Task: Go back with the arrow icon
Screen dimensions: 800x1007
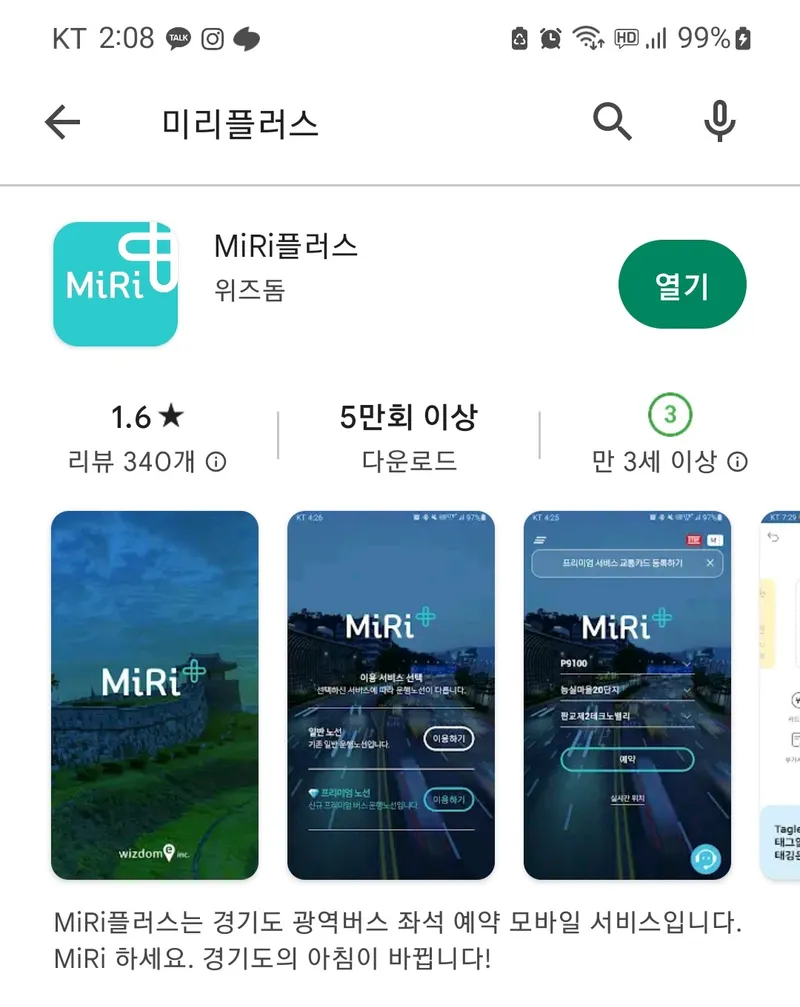Action: [62, 123]
